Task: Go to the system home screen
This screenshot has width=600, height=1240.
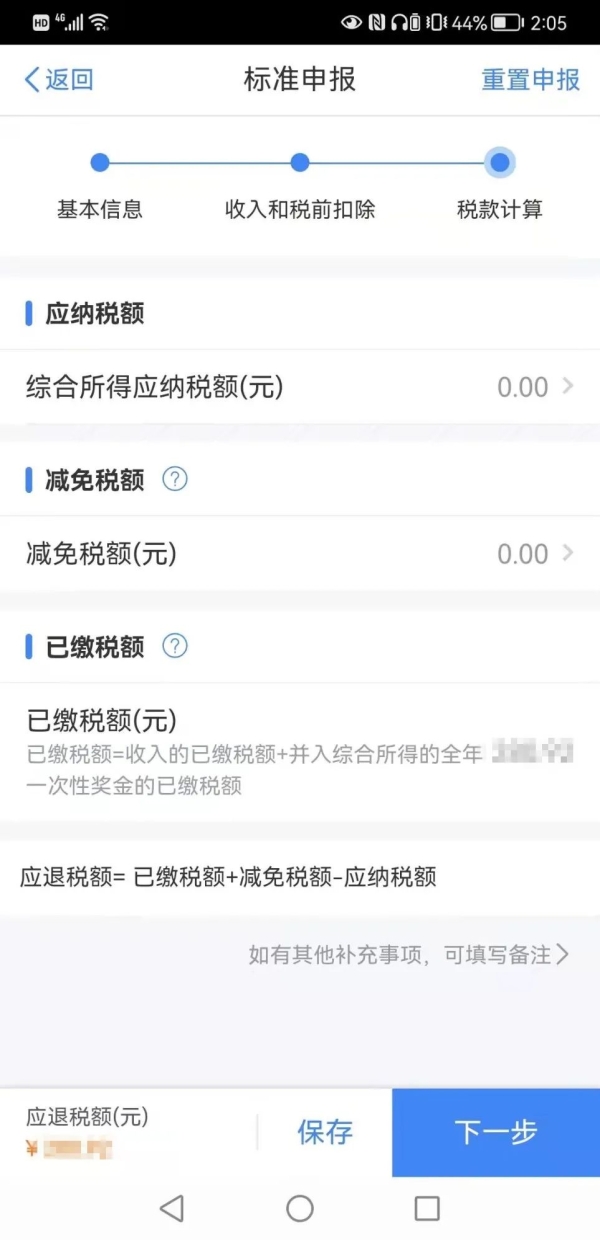Action: 300,1208
